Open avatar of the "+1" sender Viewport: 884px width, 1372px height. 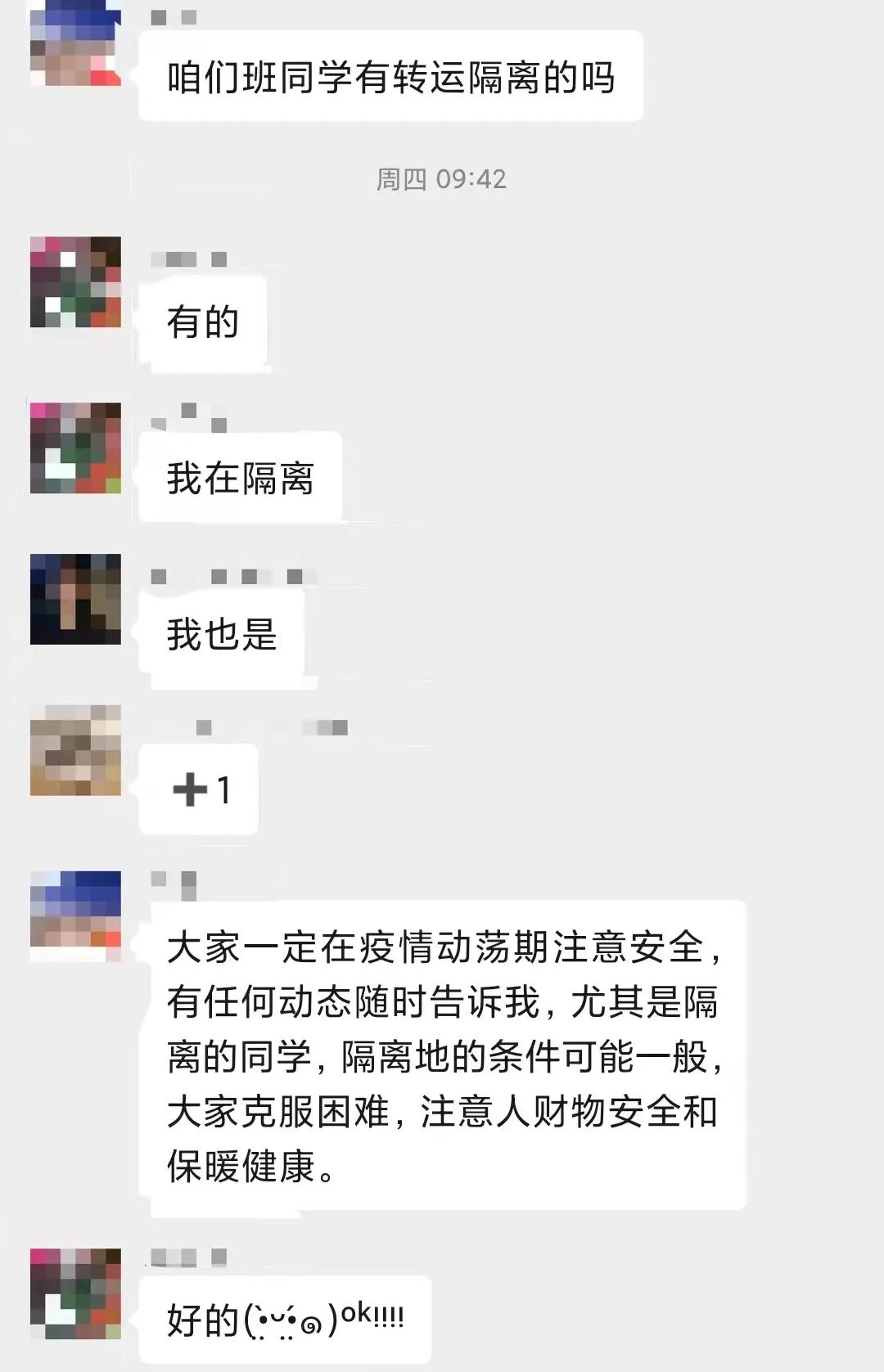pos(75,750)
